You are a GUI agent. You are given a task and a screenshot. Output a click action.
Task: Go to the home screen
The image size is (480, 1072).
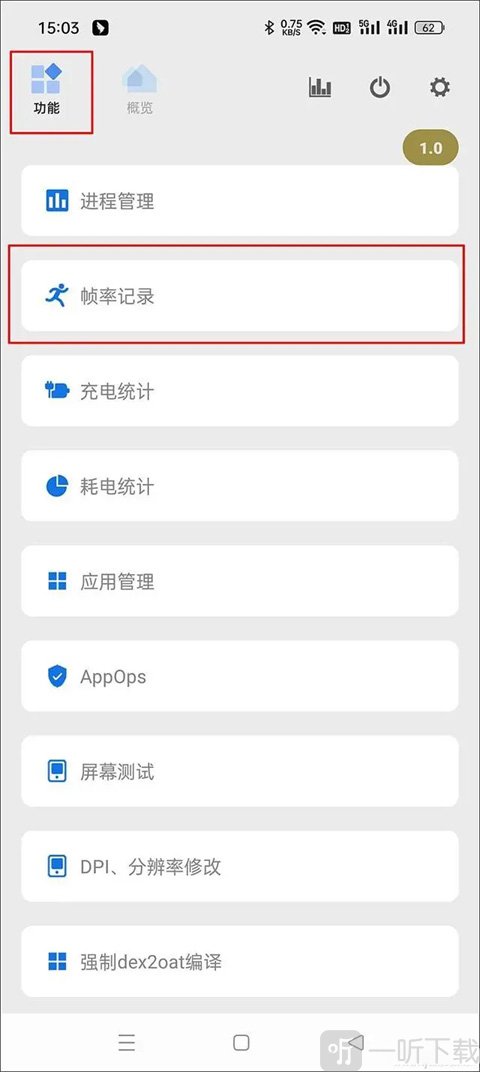coord(241,1042)
